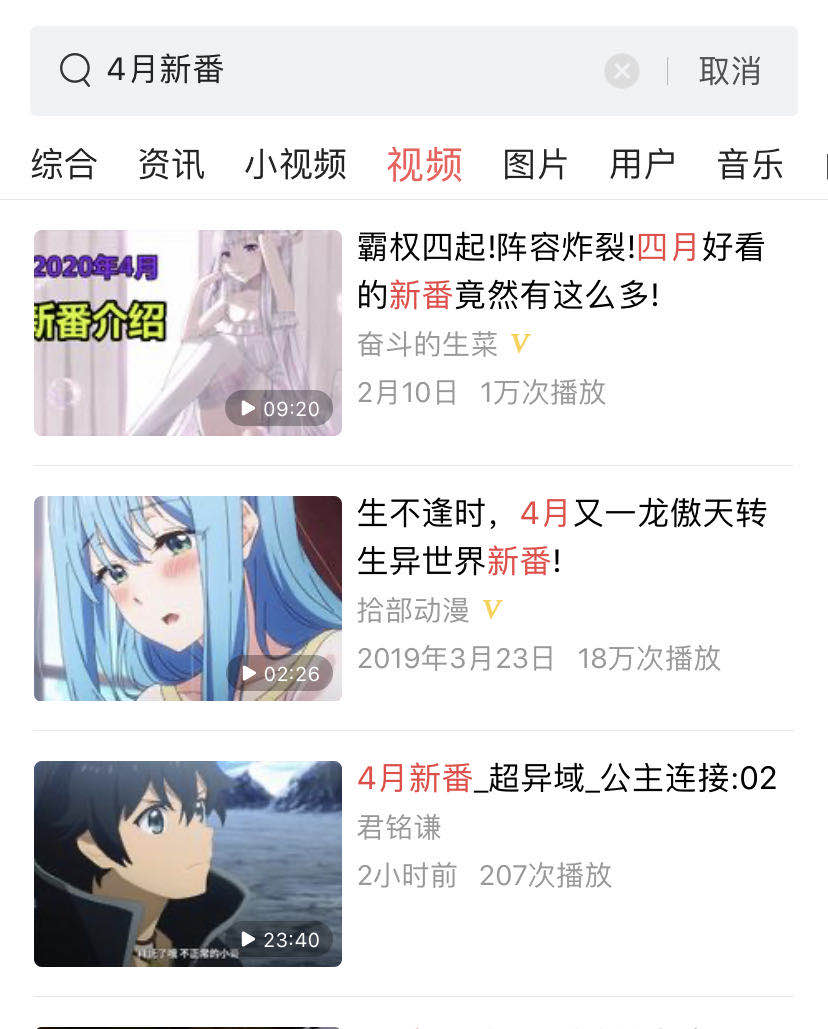Click the play duration badge showing 02:26
This screenshot has height=1029, width=828.
click(x=277, y=673)
